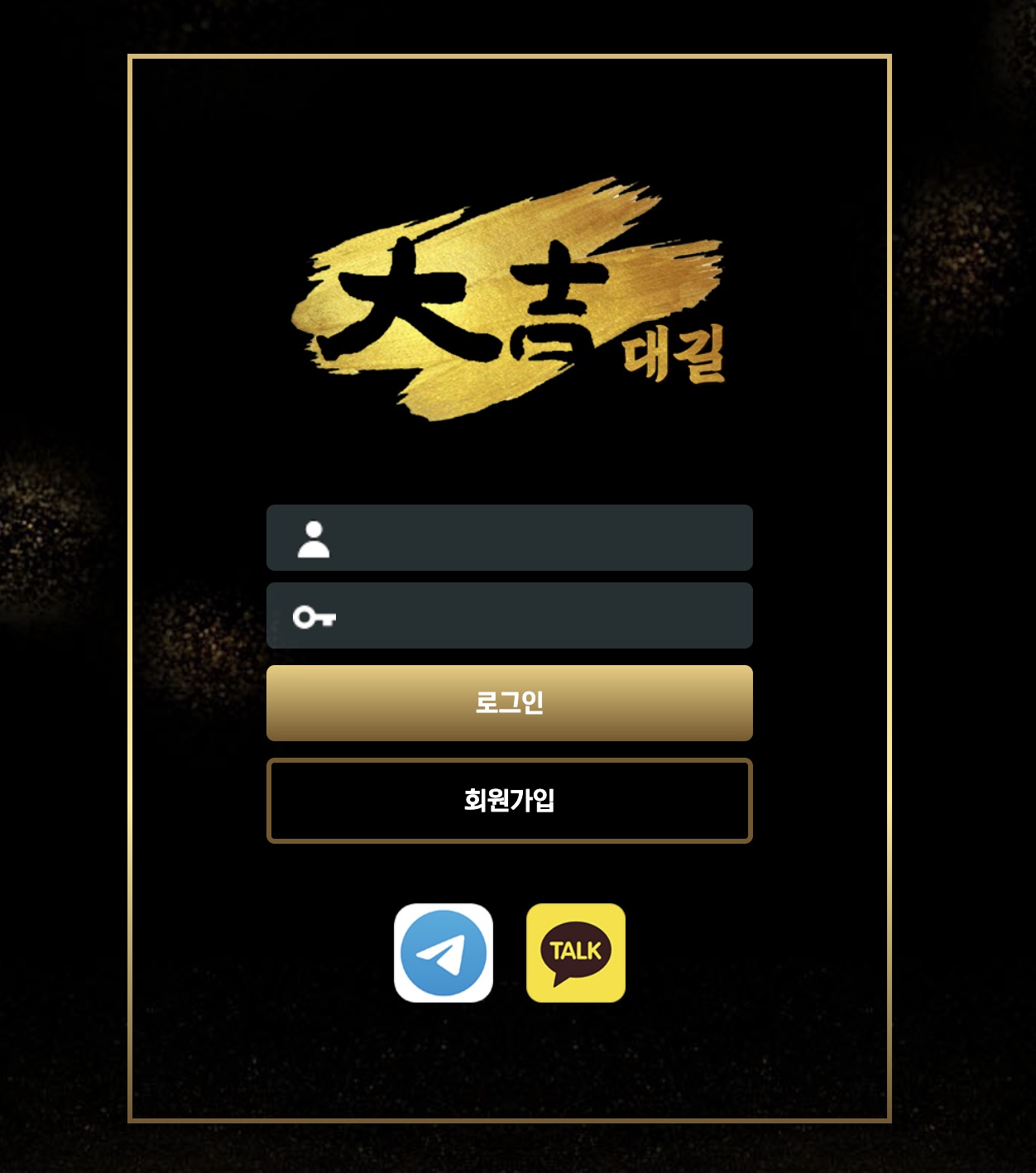Open the KakaoTalk contact icon
Image resolution: width=1036 pixels, height=1173 pixels.
(576, 953)
